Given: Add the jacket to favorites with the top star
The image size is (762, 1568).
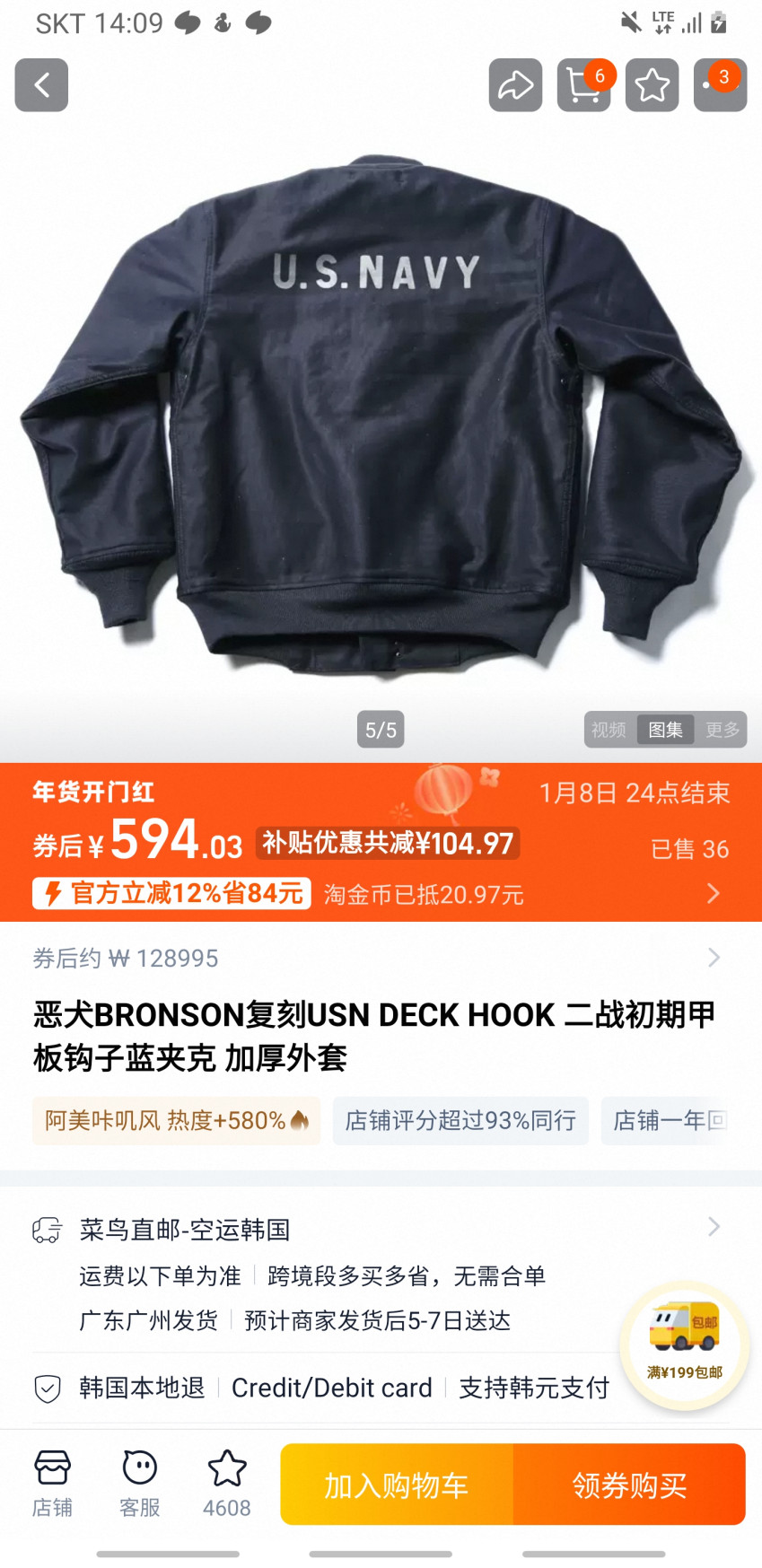Looking at the screenshot, I should coord(652,85).
